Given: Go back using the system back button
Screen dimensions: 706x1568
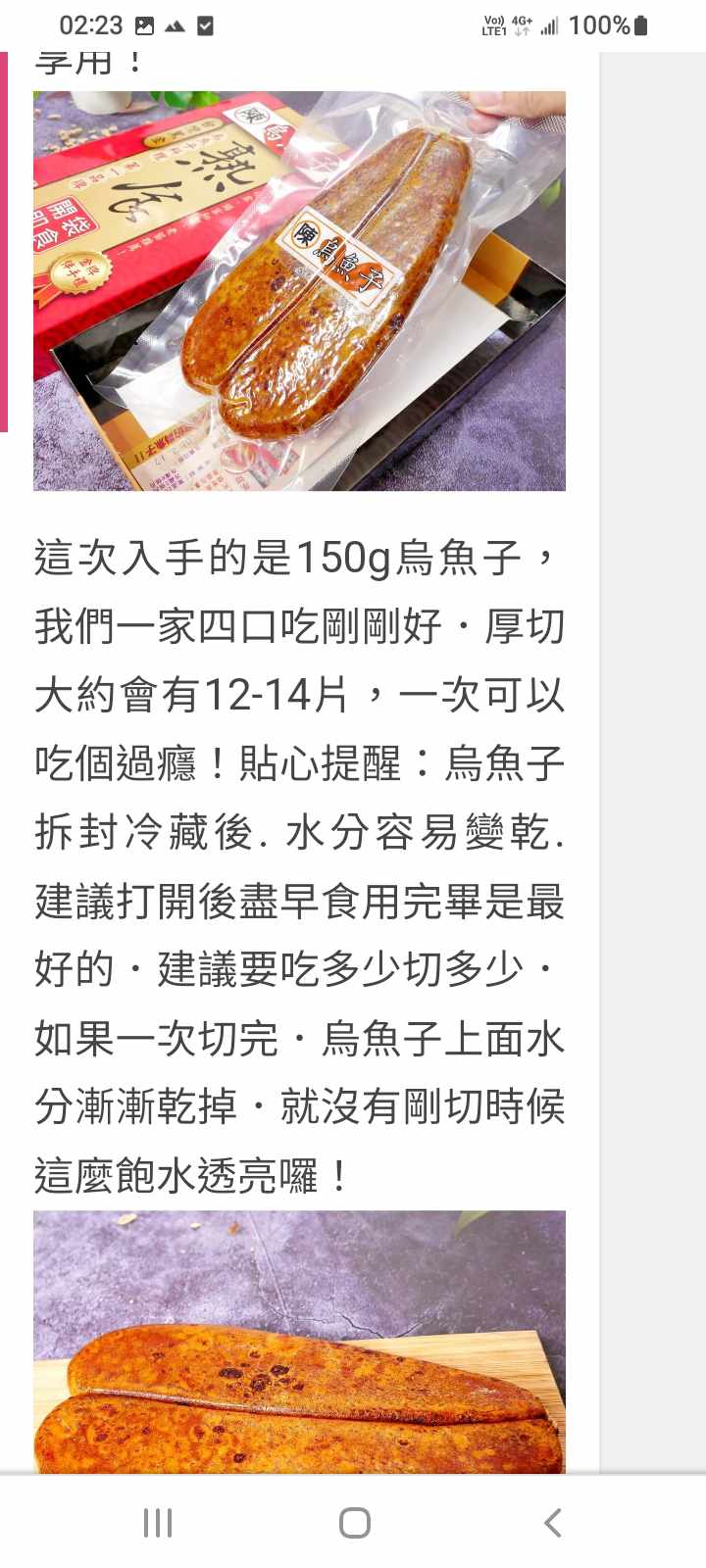Looking at the screenshot, I should click(x=552, y=1522).
